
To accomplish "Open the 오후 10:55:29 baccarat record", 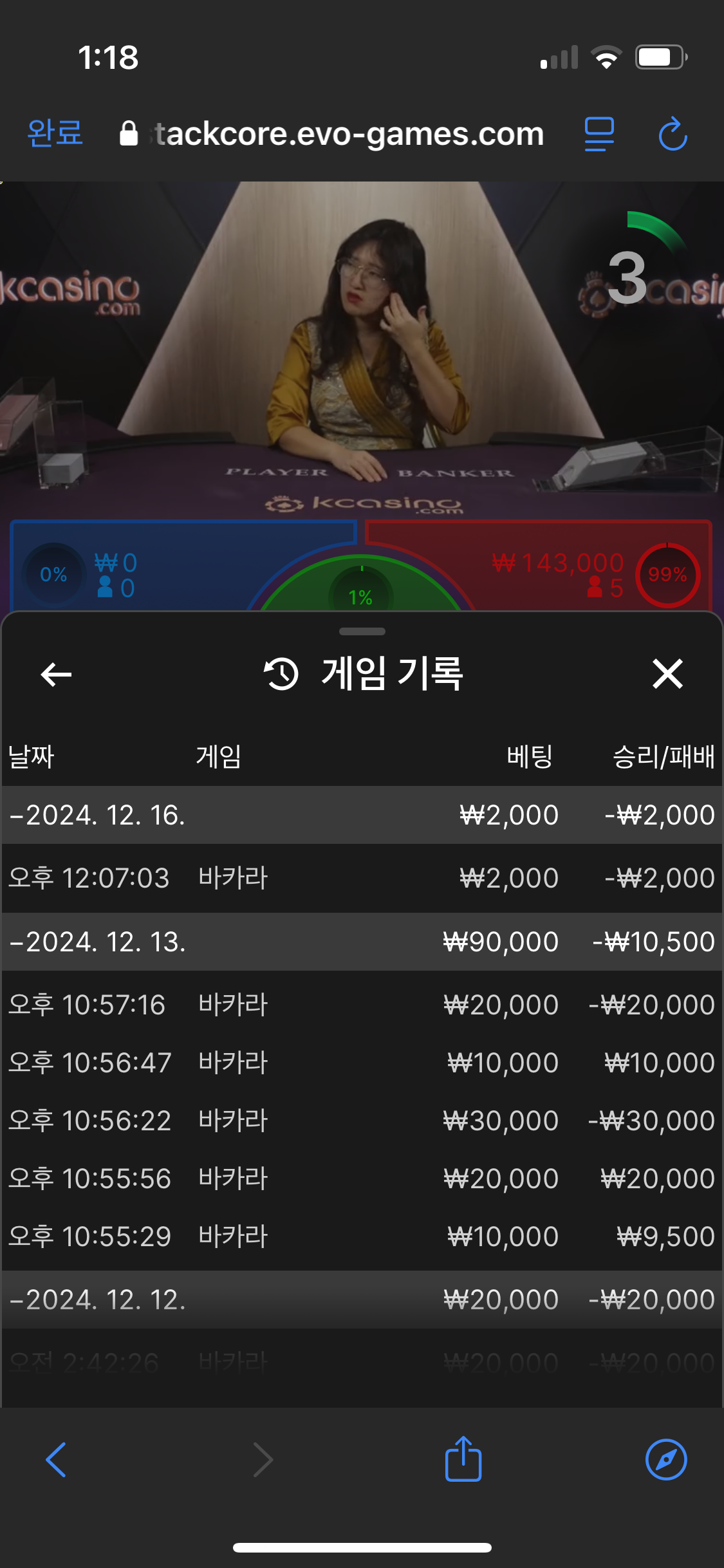I will 360,1237.
